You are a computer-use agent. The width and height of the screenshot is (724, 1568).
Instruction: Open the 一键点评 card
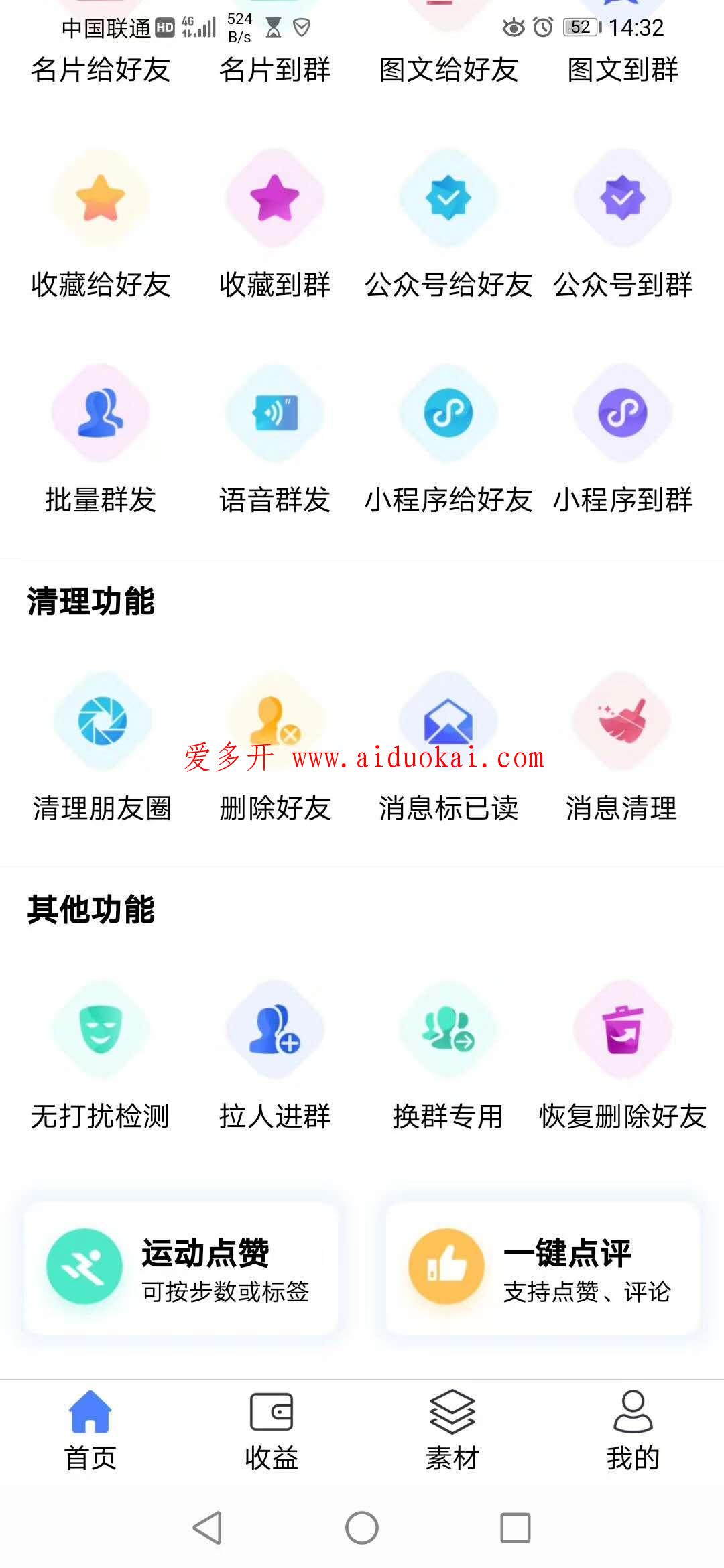543,1268
